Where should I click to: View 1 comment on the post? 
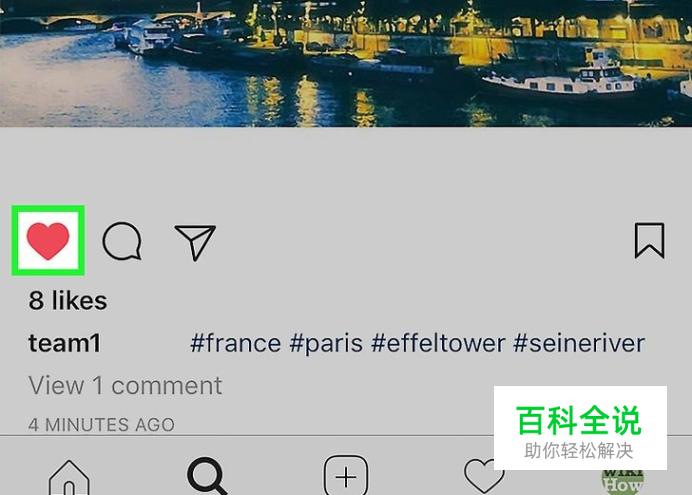(125, 386)
